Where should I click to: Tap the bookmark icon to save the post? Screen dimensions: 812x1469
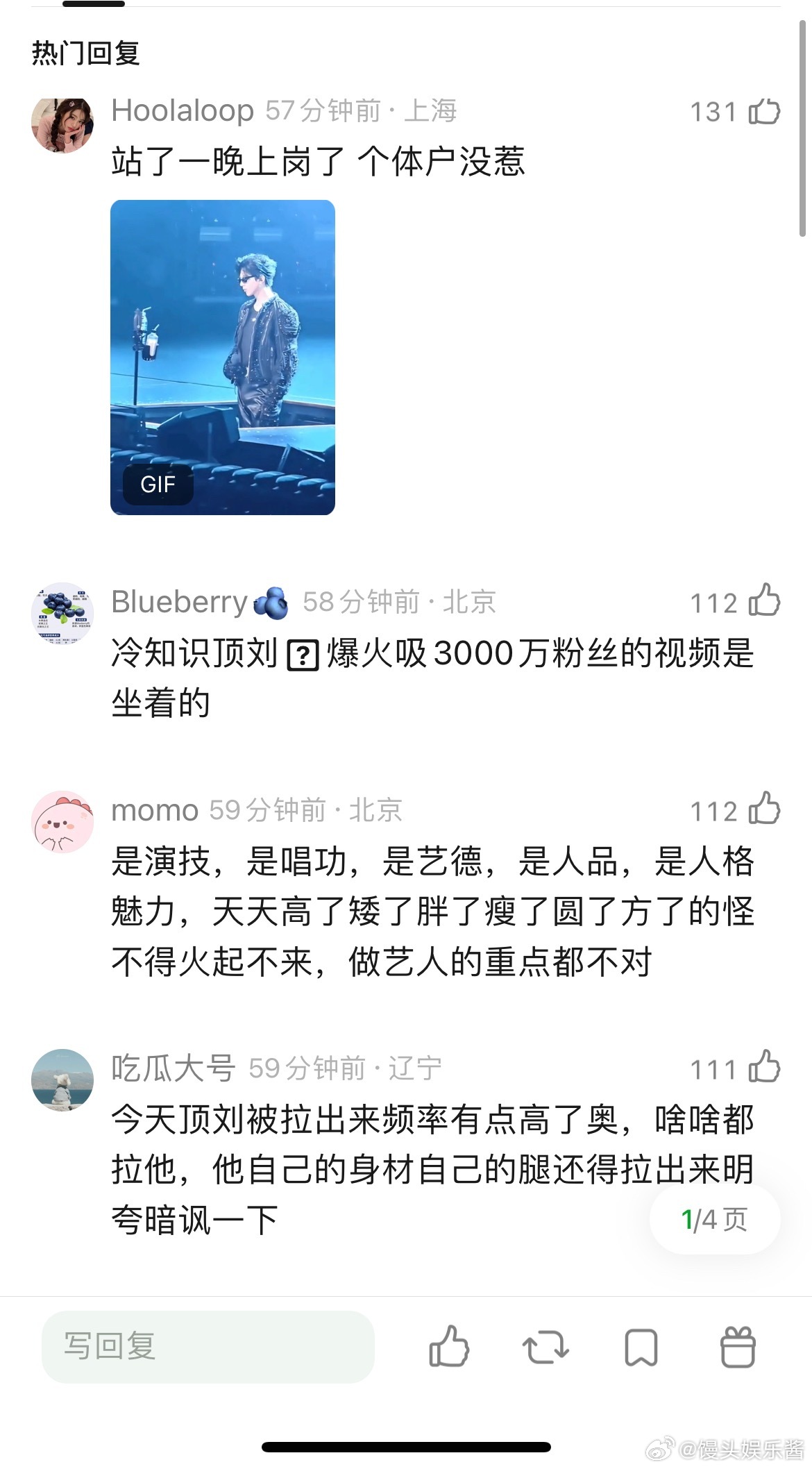[x=641, y=1347]
